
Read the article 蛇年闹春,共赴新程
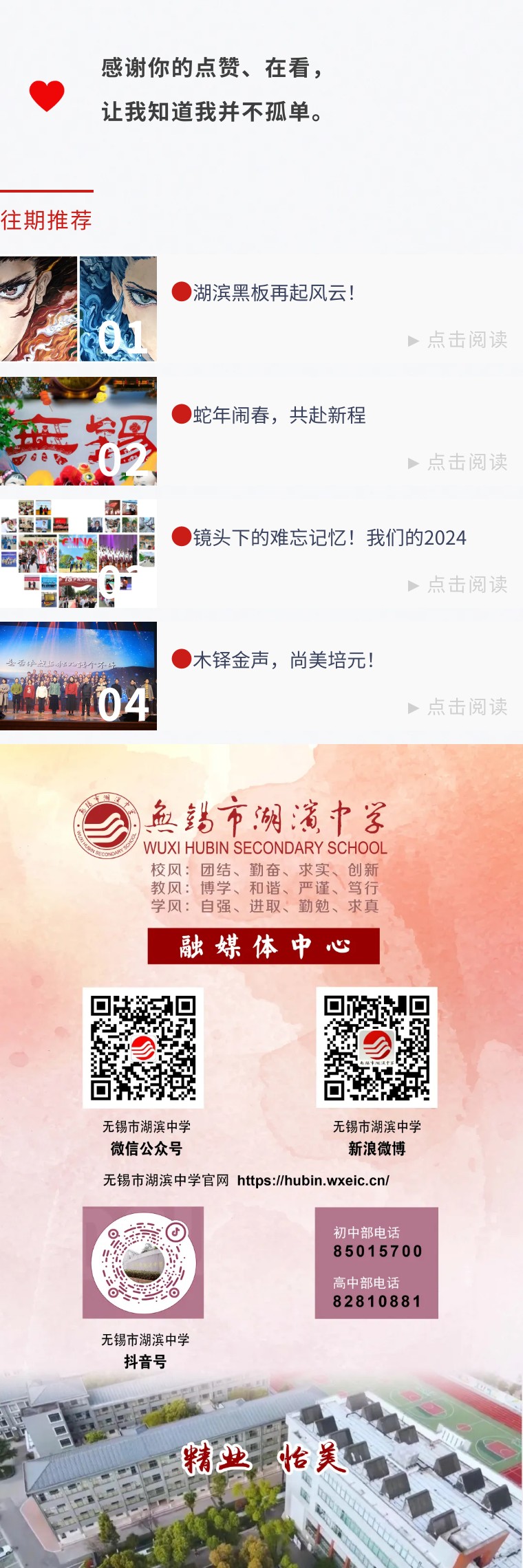(279, 415)
